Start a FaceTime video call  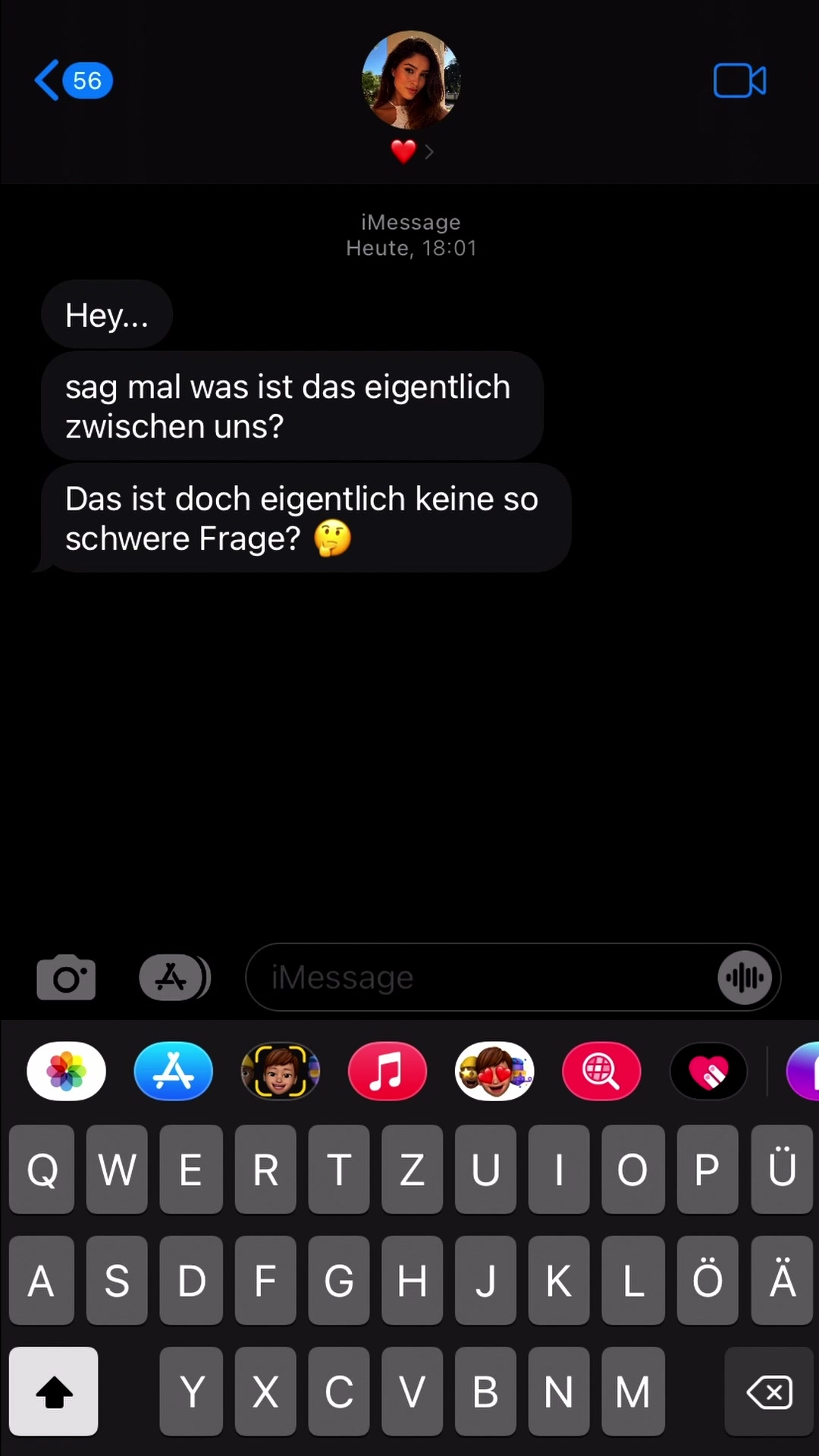tap(739, 80)
